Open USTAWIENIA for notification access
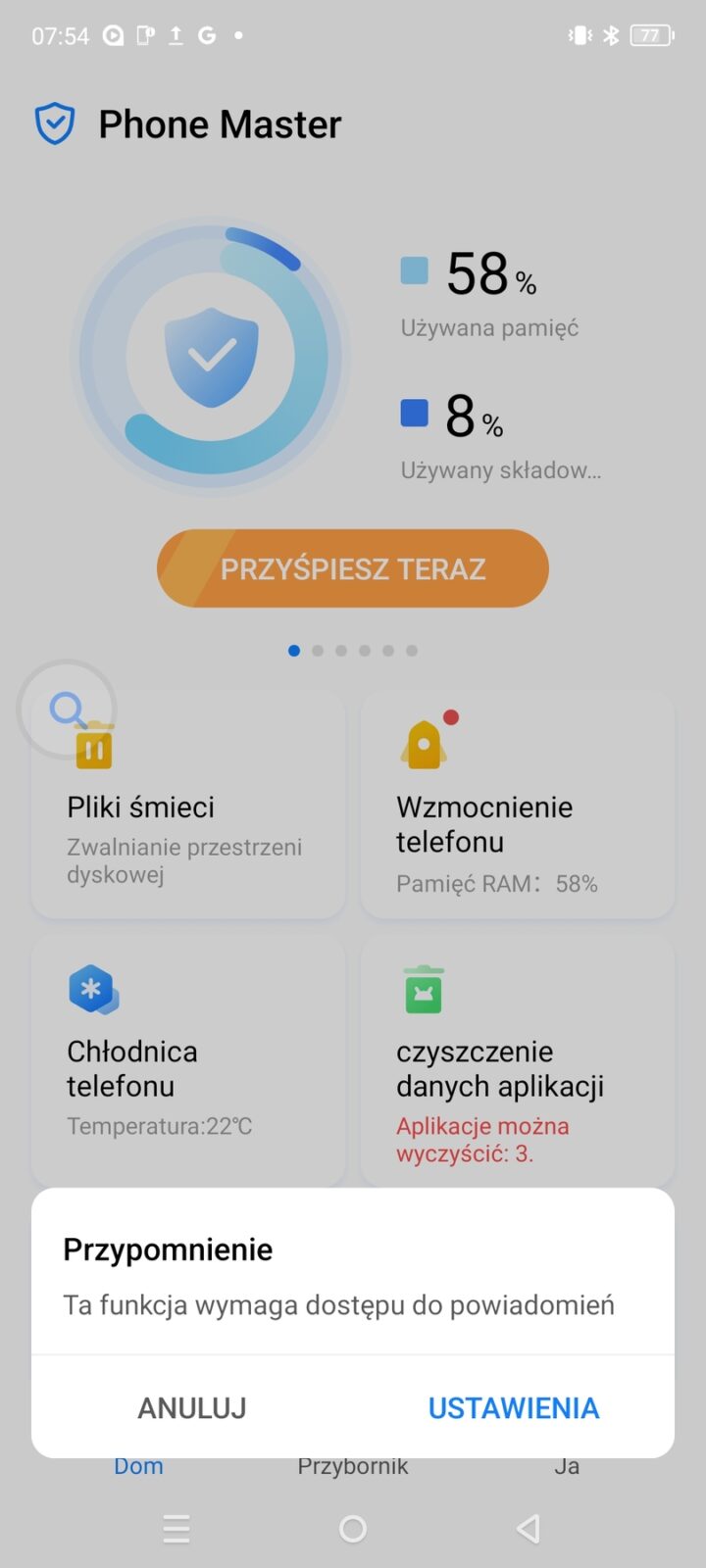This screenshot has width=706, height=1568. pos(513,1408)
